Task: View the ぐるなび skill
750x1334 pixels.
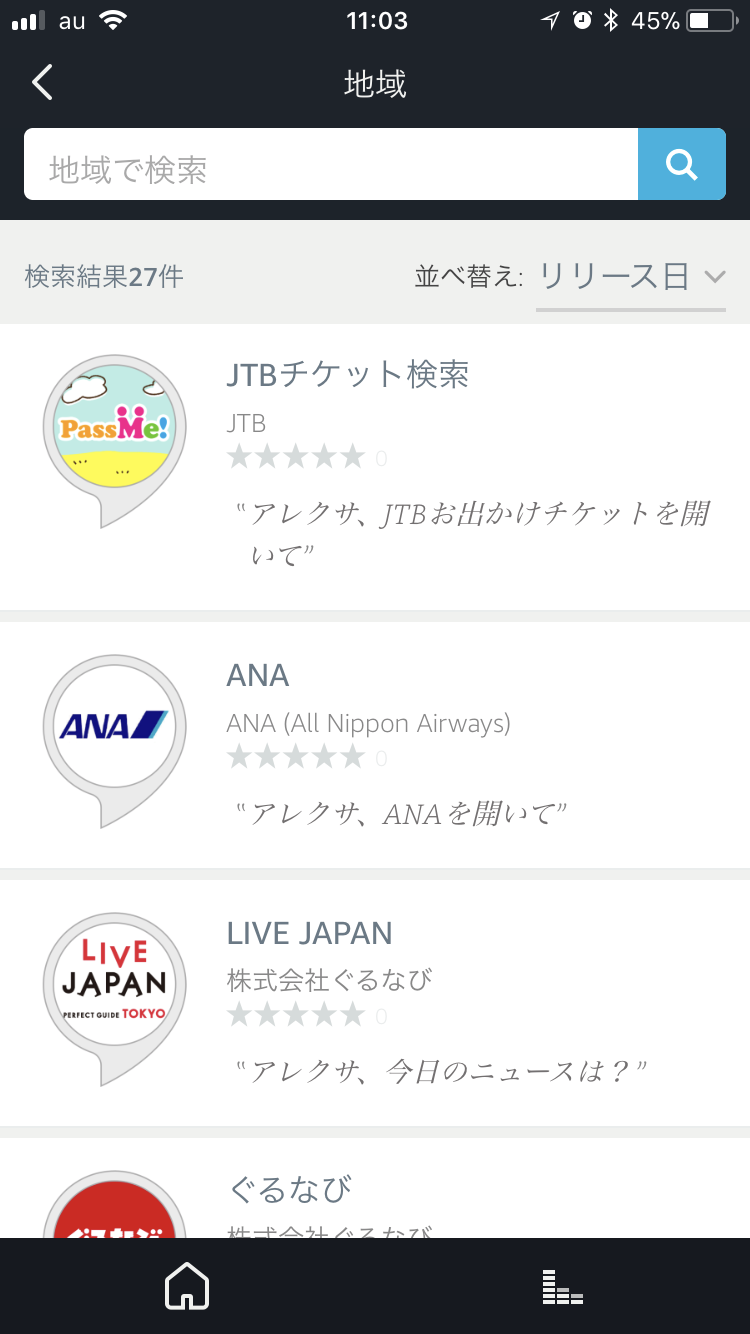Action: [290, 1190]
